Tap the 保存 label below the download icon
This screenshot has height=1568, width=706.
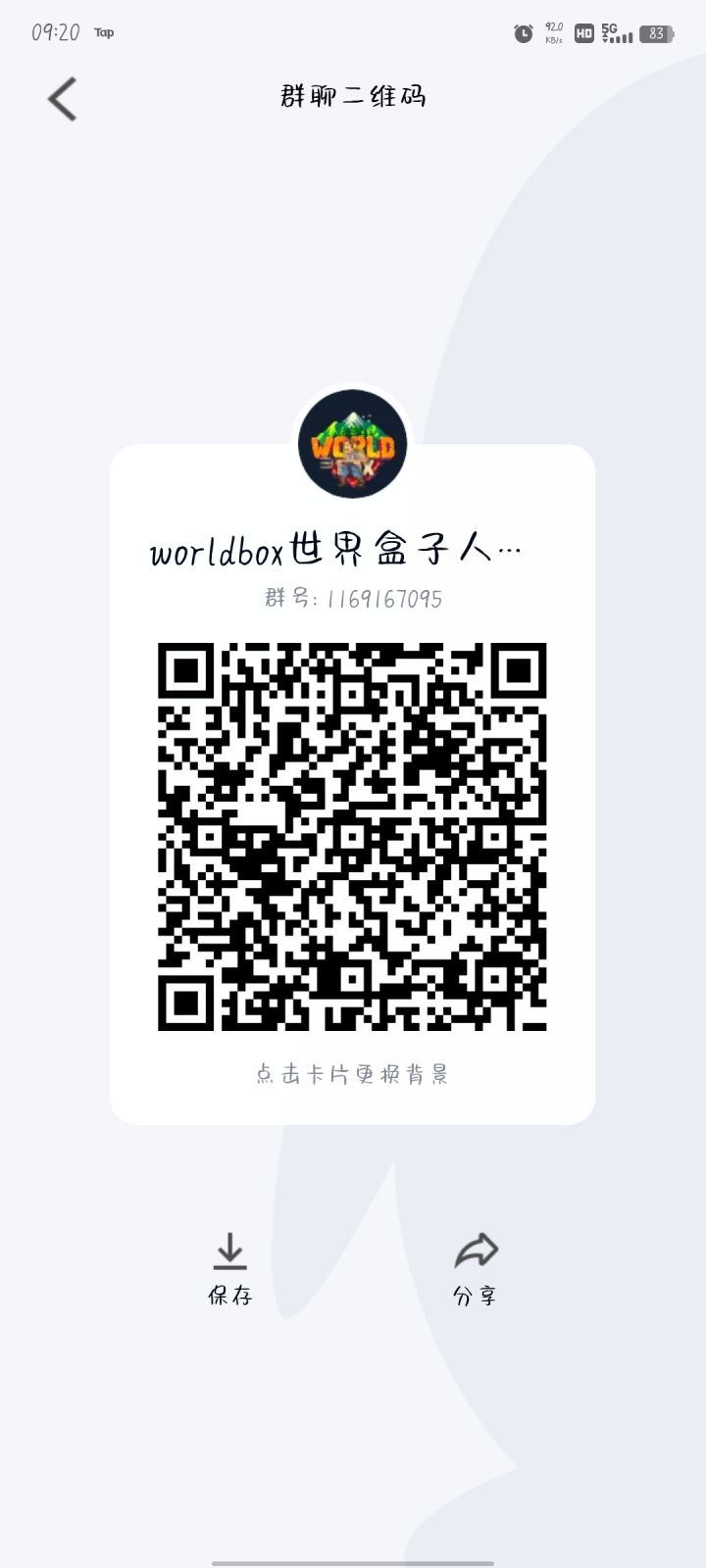tap(229, 1296)
